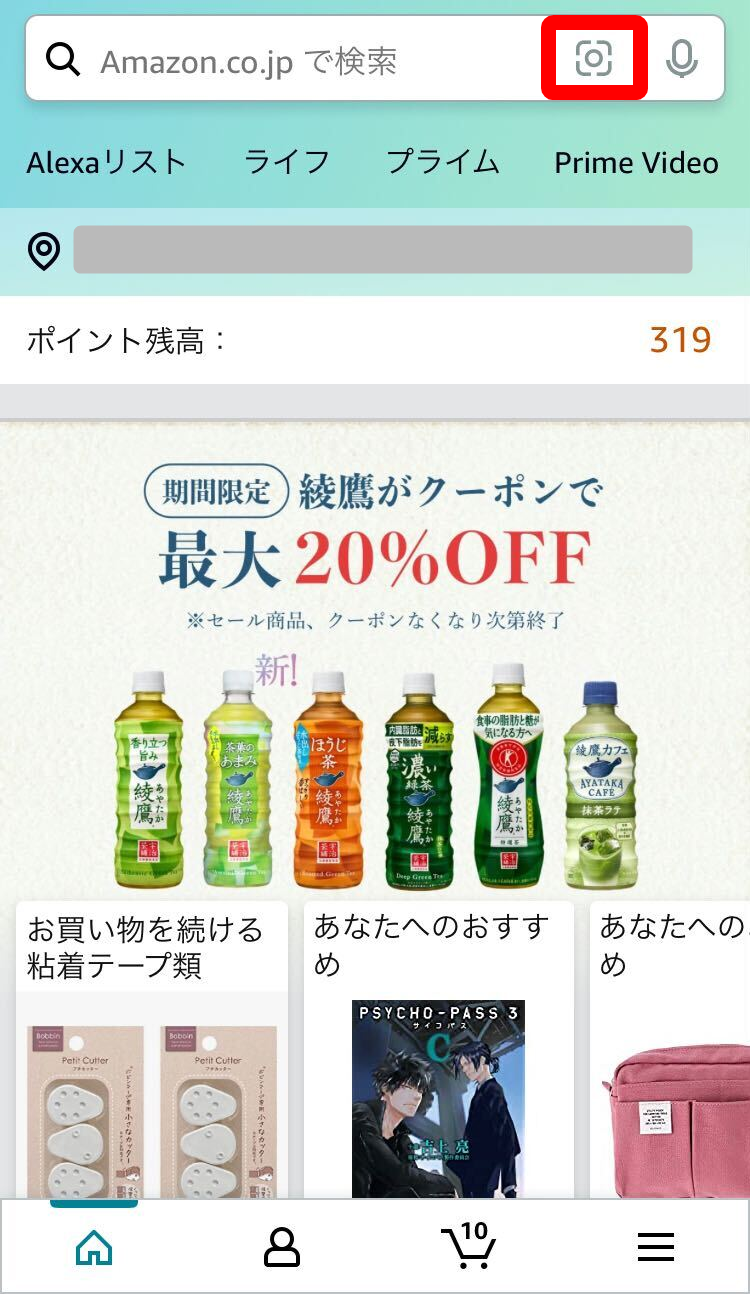View the ポイント残高 points balance
750x1294 pixels.
(374, 340)
